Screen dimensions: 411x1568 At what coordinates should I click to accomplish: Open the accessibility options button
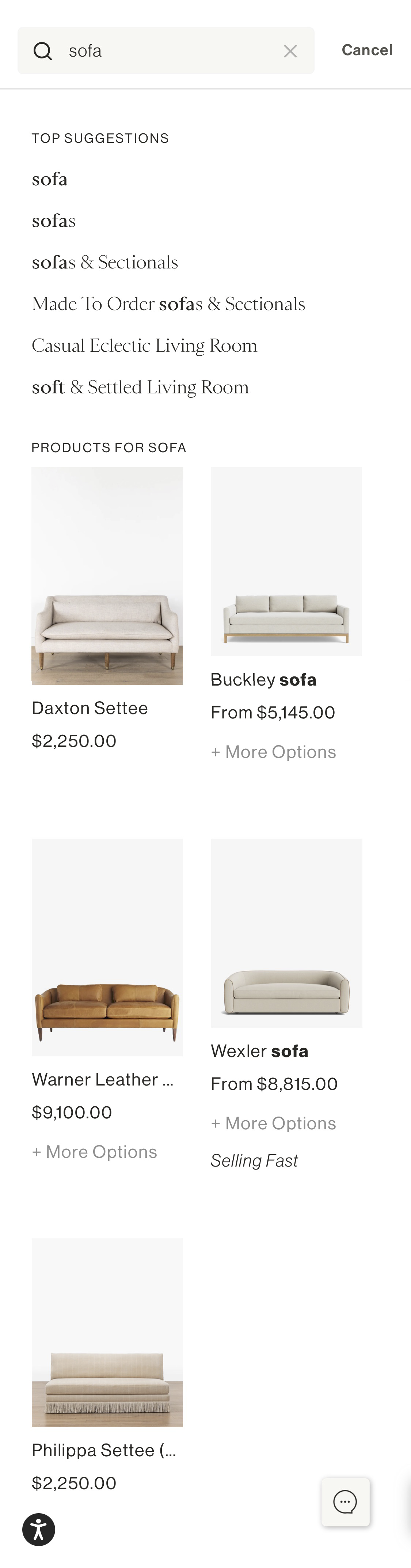[38, 1529]
